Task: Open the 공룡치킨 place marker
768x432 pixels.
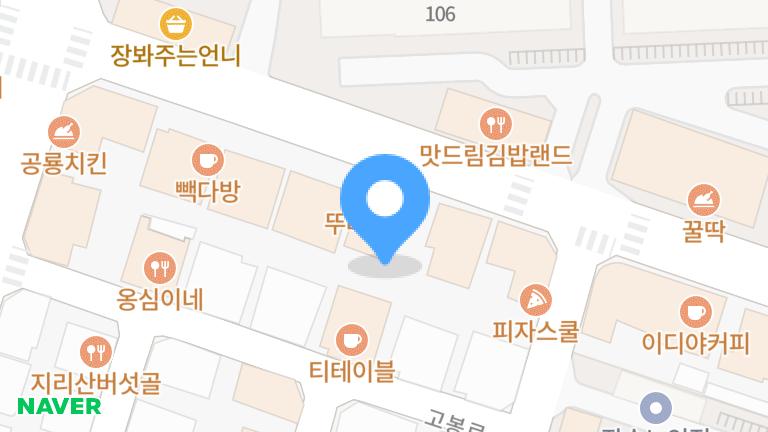Action: 64,131
